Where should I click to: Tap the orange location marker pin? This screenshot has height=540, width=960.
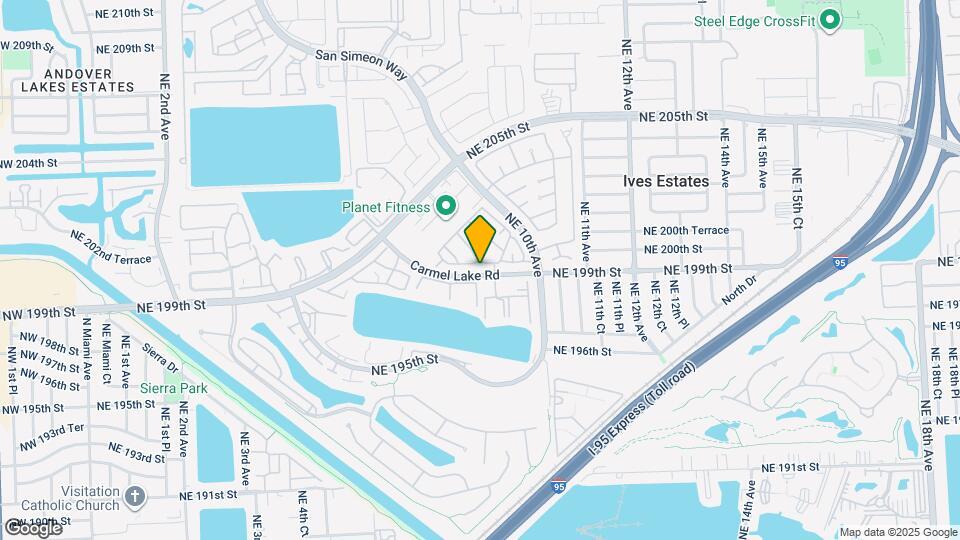[480, 239]
